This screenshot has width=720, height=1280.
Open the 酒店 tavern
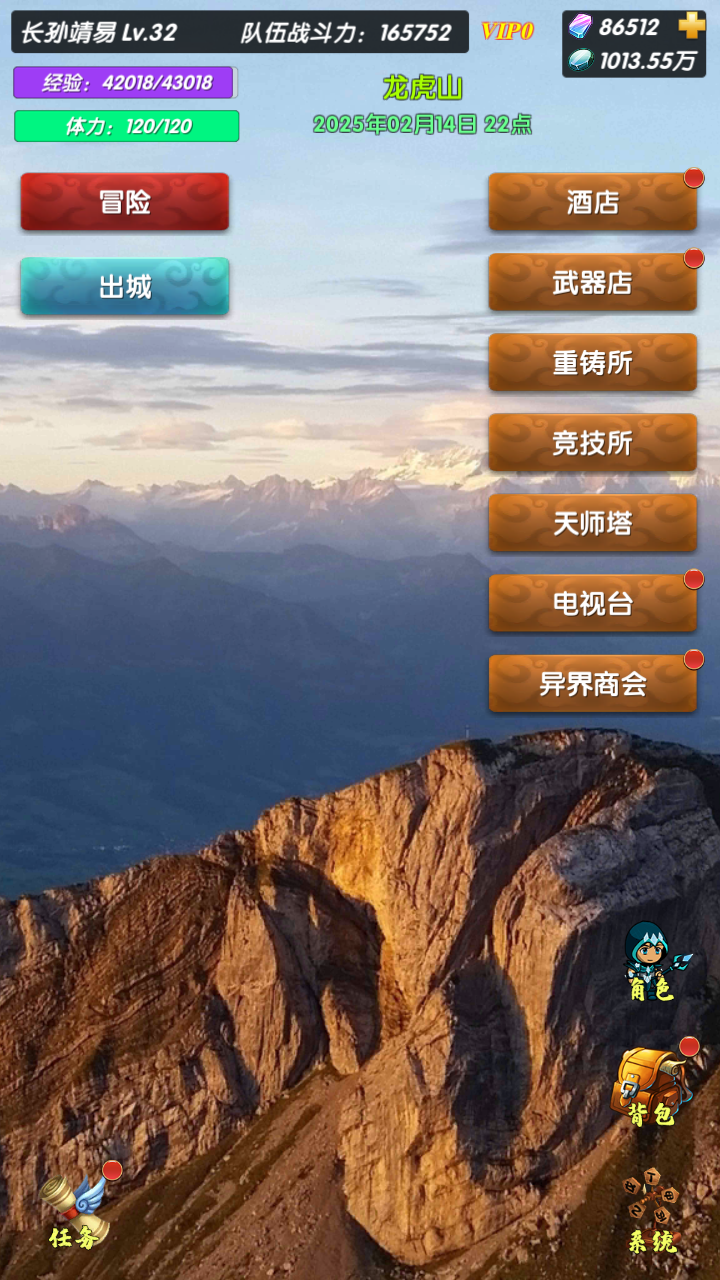point(592,202)
